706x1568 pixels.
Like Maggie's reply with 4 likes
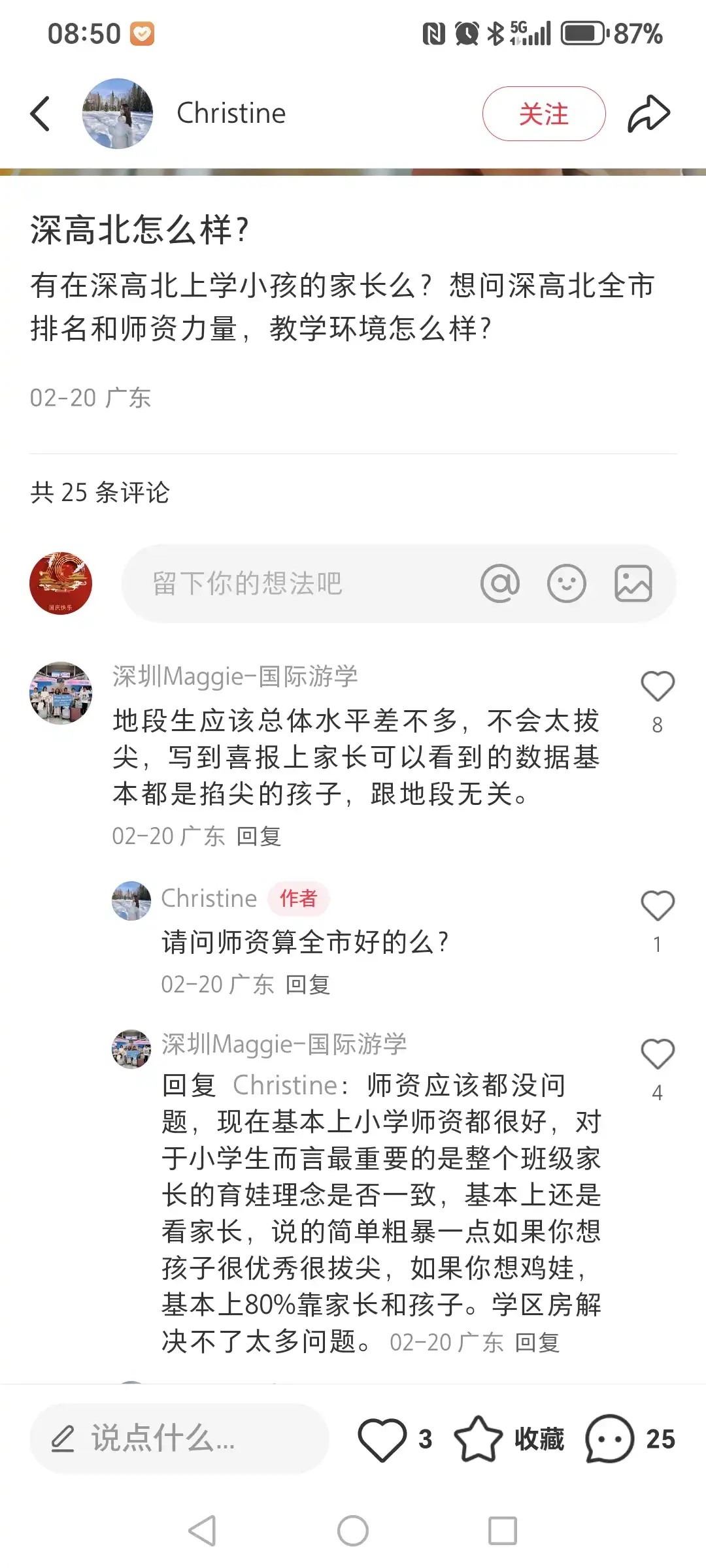coord(657,1054)
